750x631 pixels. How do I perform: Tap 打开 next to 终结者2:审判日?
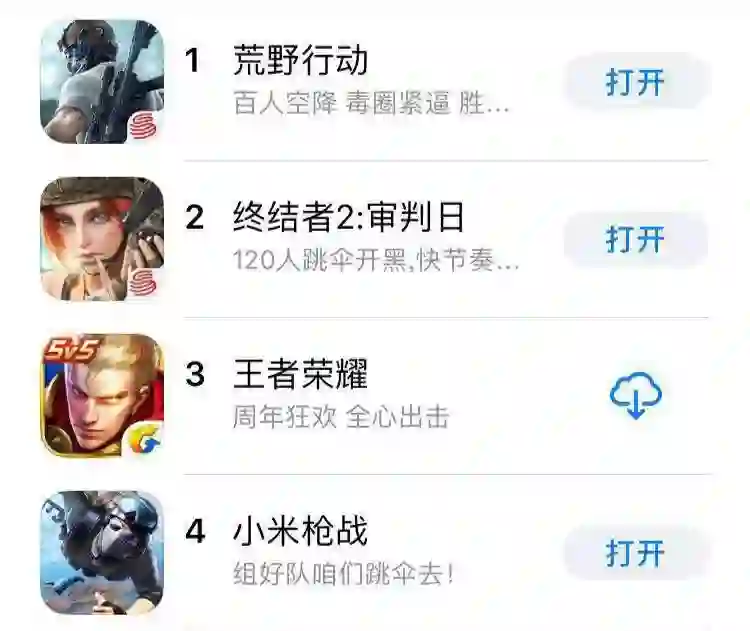tap(635, 240)
